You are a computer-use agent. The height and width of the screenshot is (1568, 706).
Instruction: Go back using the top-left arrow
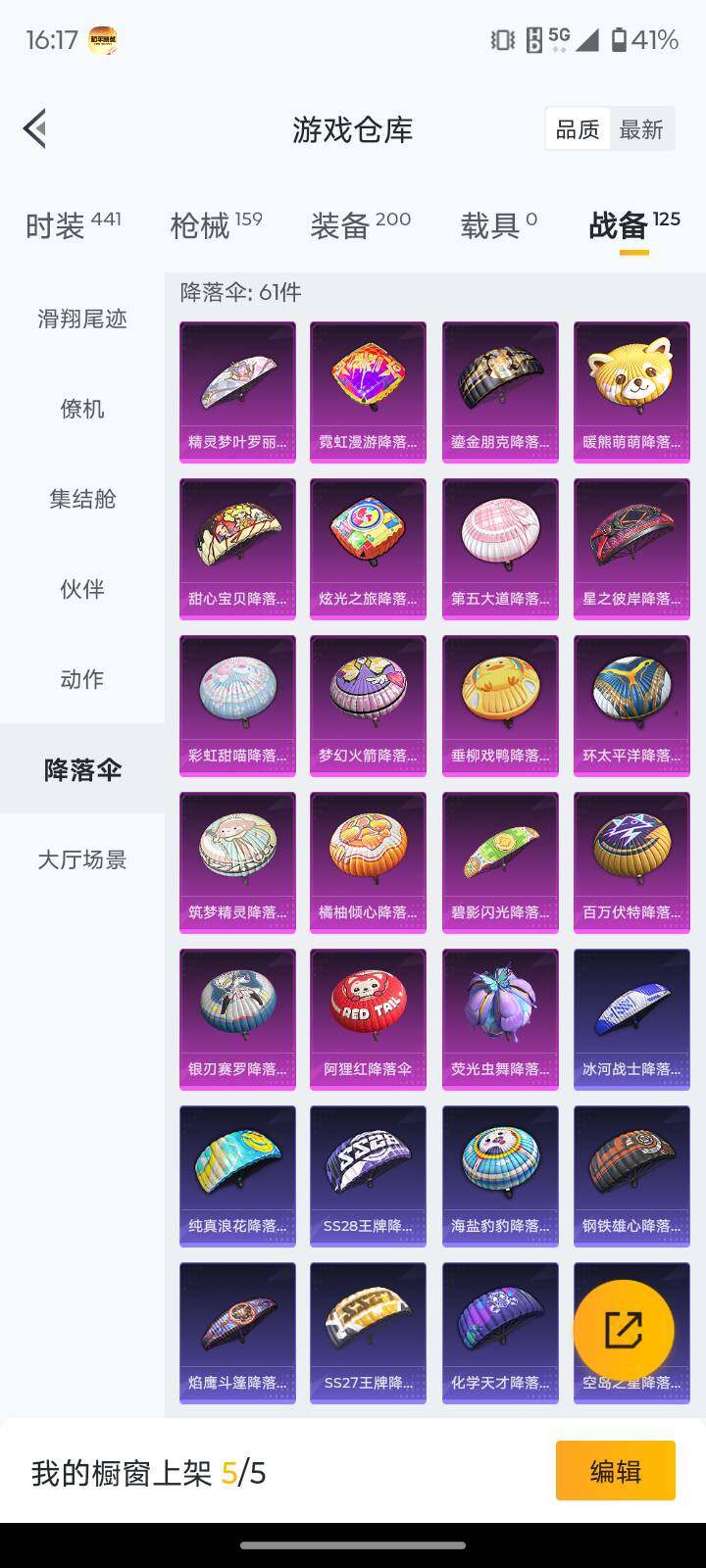point(35,128)
